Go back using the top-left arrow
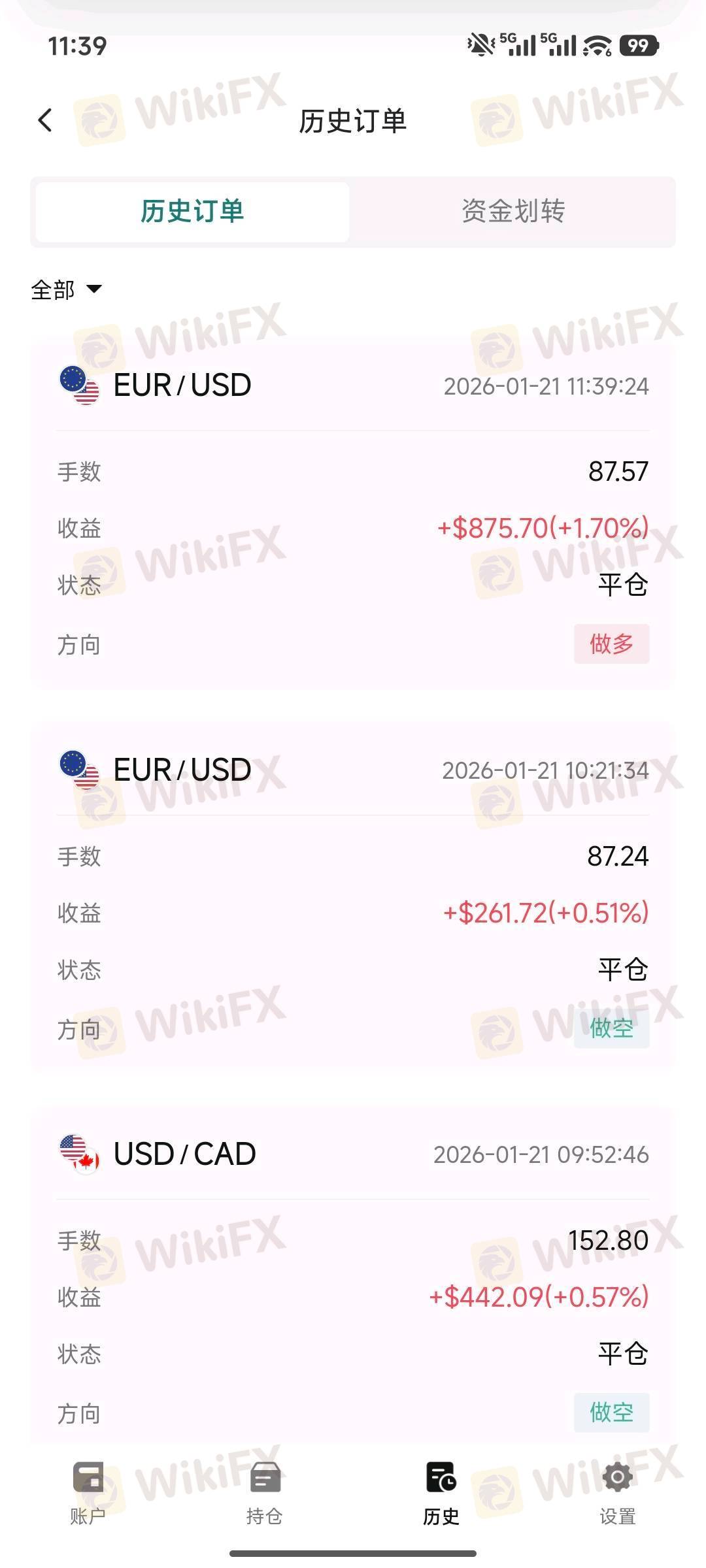Image resolution: width=706 pixels, height=1568 pixels. click(x=45, y=120)
